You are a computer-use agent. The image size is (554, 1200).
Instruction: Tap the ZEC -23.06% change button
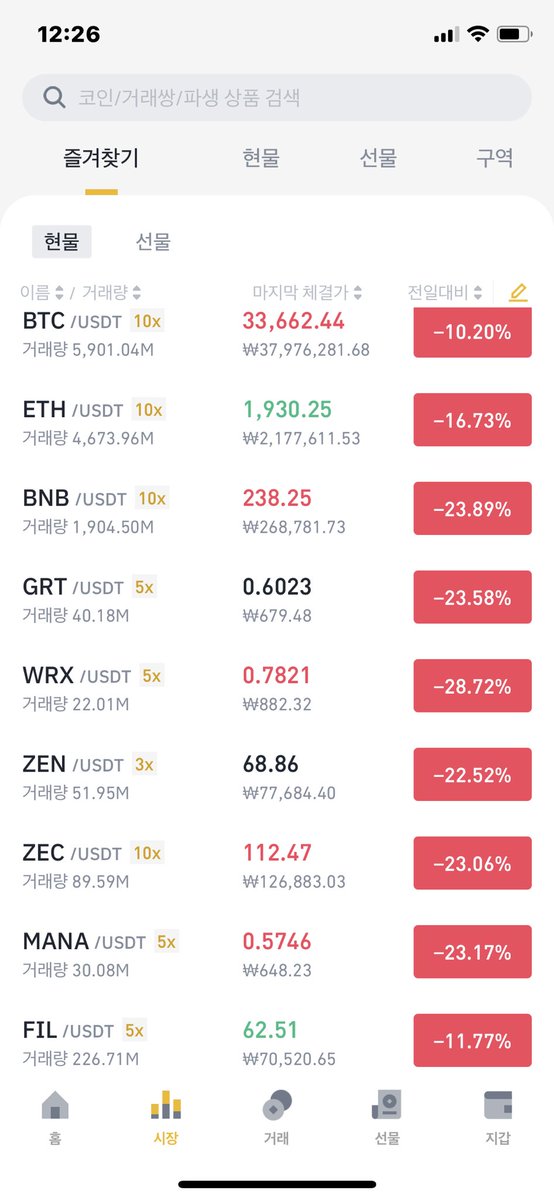472,863
